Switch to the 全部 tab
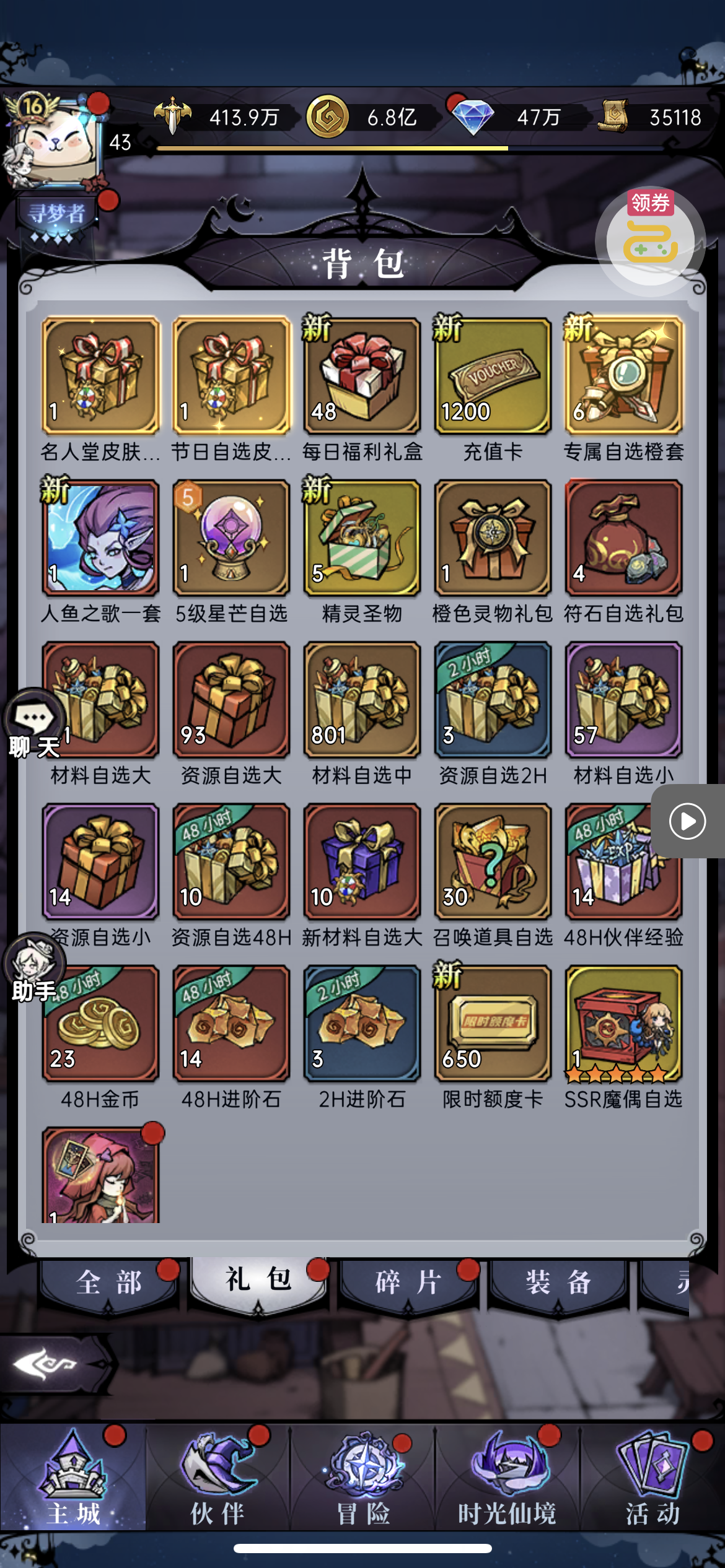Image resolution: width=725 pixels, height=1568 pixels. coord(109,1283)
